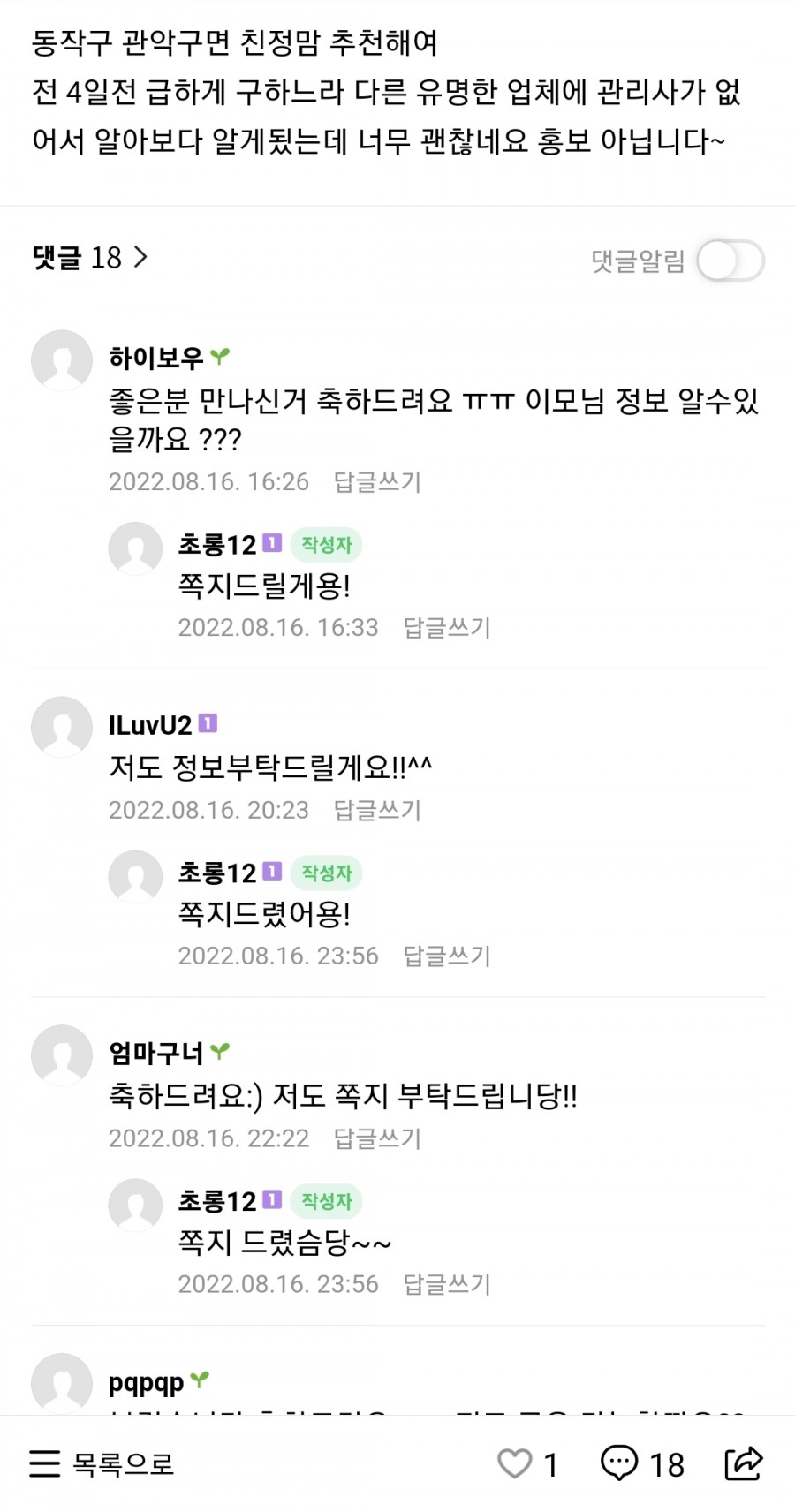
Task: Toggle the 댓글알림 switch
Action: coord(730,261)
